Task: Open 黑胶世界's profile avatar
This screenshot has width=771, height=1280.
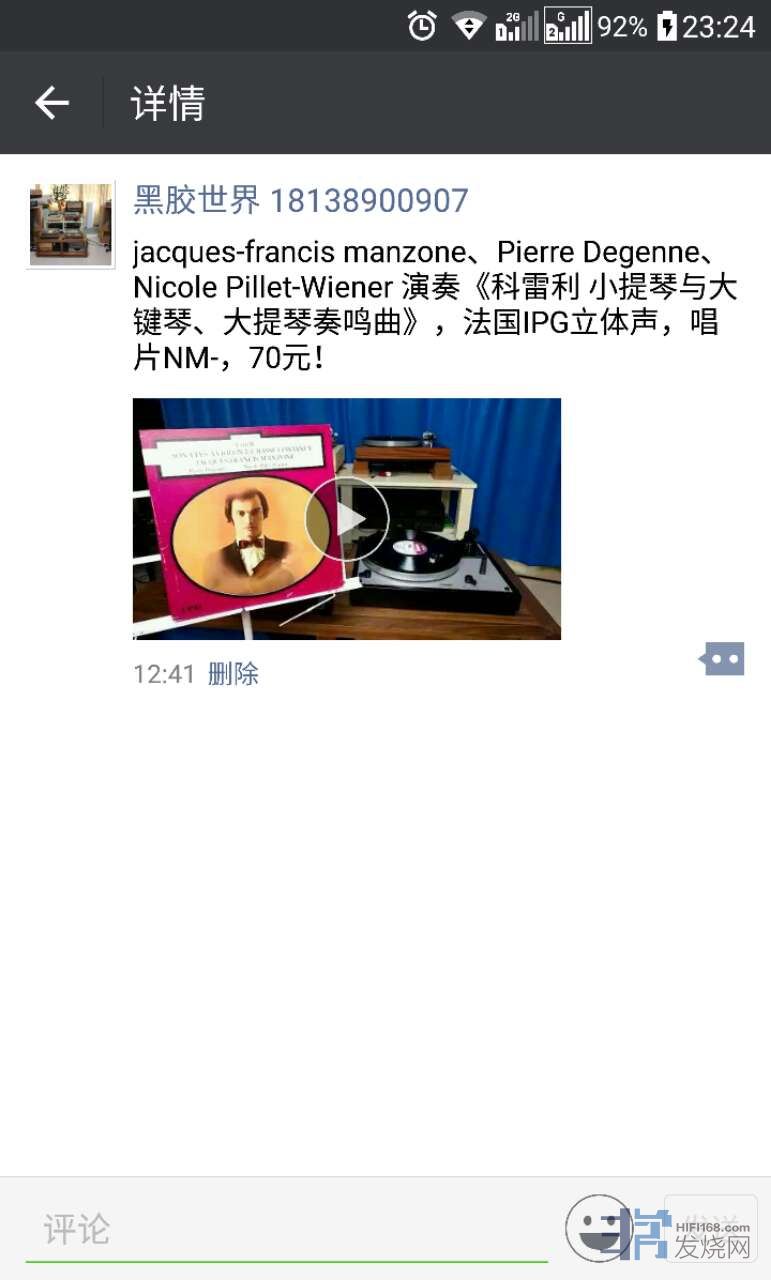Action: (x=71, y=224)
